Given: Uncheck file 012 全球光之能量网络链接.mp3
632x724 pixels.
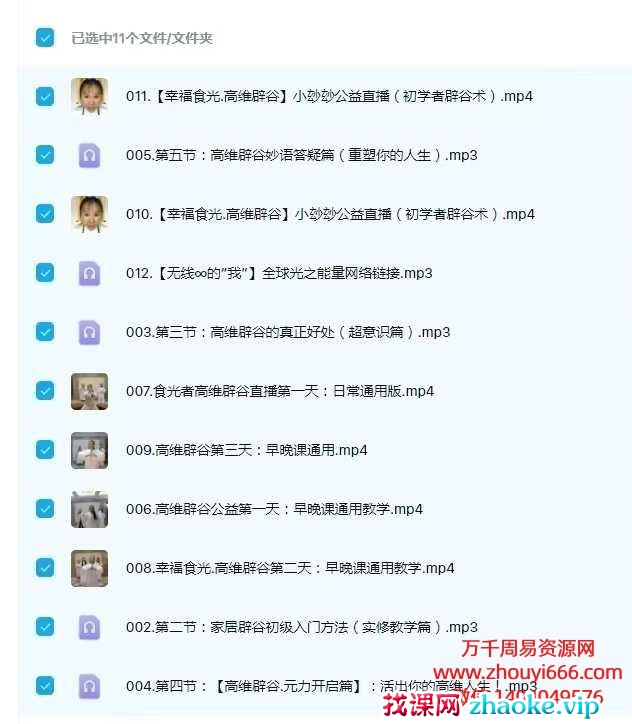Looking at the screenshot, I should 44,273.
